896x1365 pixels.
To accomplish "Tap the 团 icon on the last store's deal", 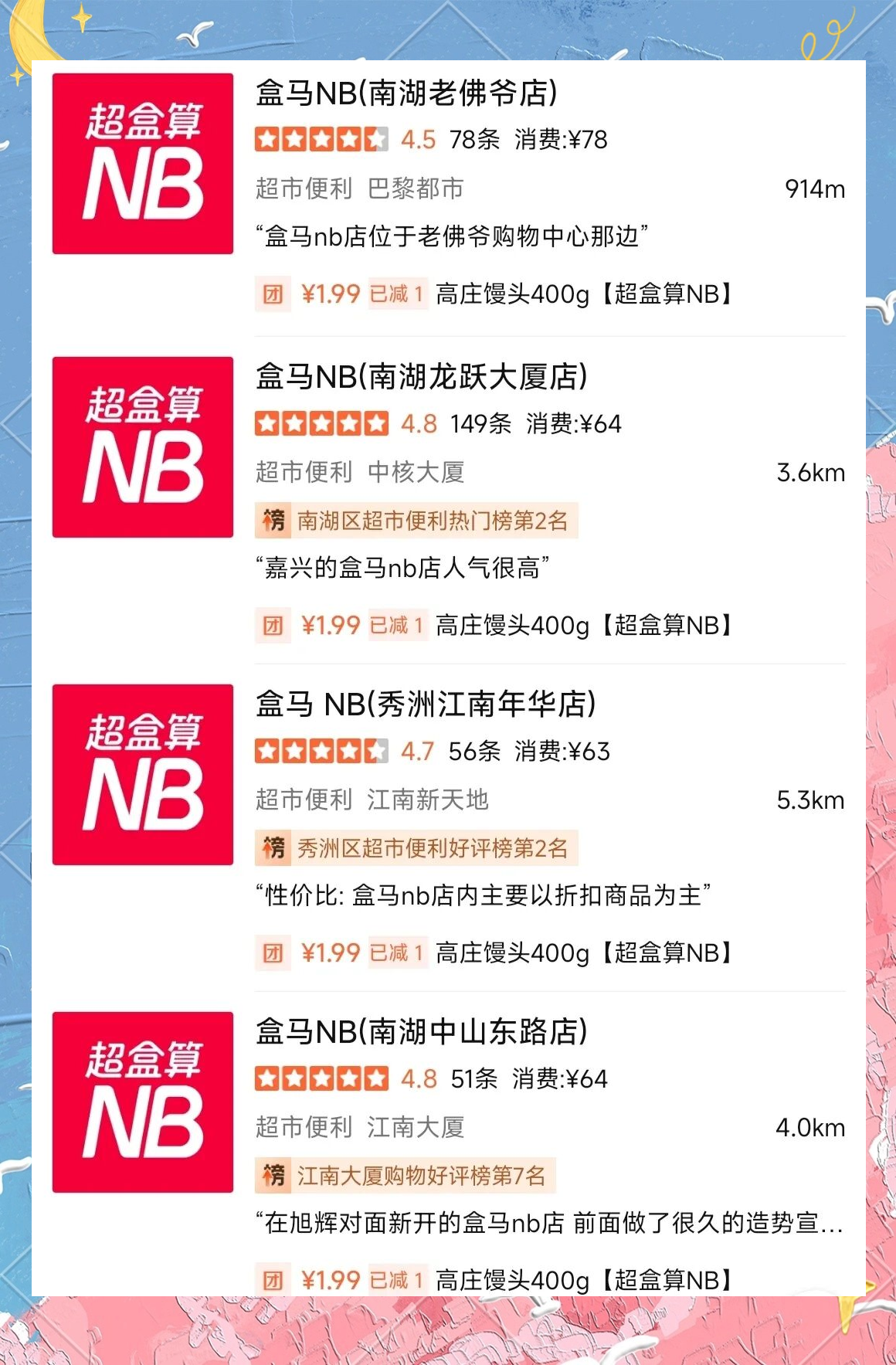I will (273, 1279).
